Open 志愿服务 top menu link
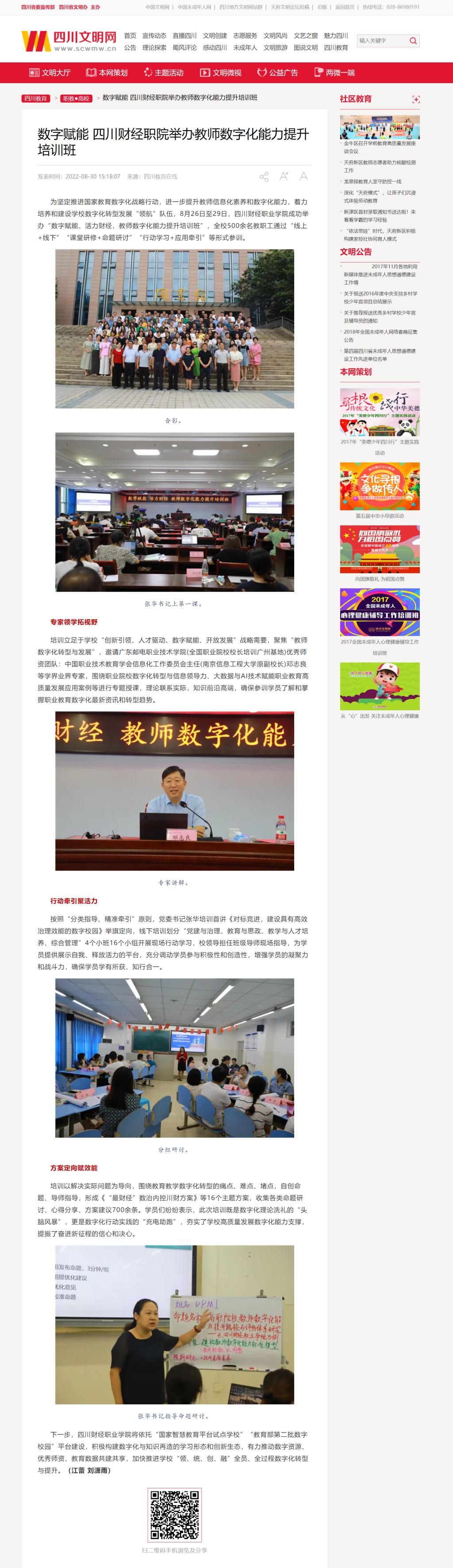 245,35
